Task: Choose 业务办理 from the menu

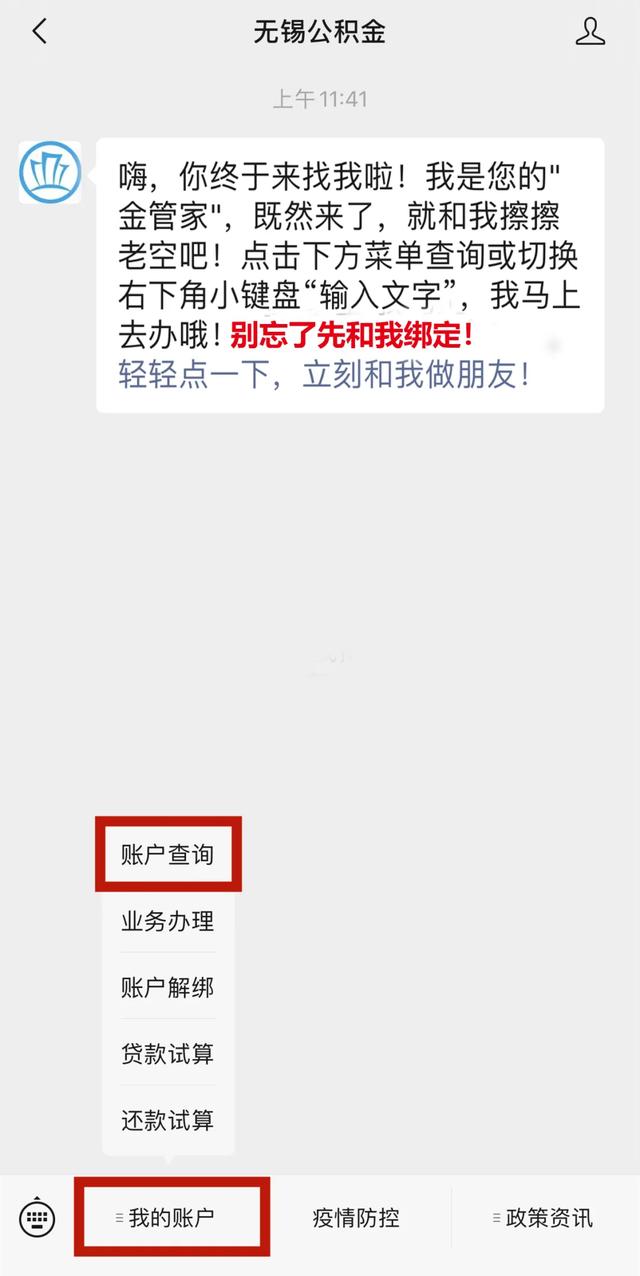Action: pos(168,921)
